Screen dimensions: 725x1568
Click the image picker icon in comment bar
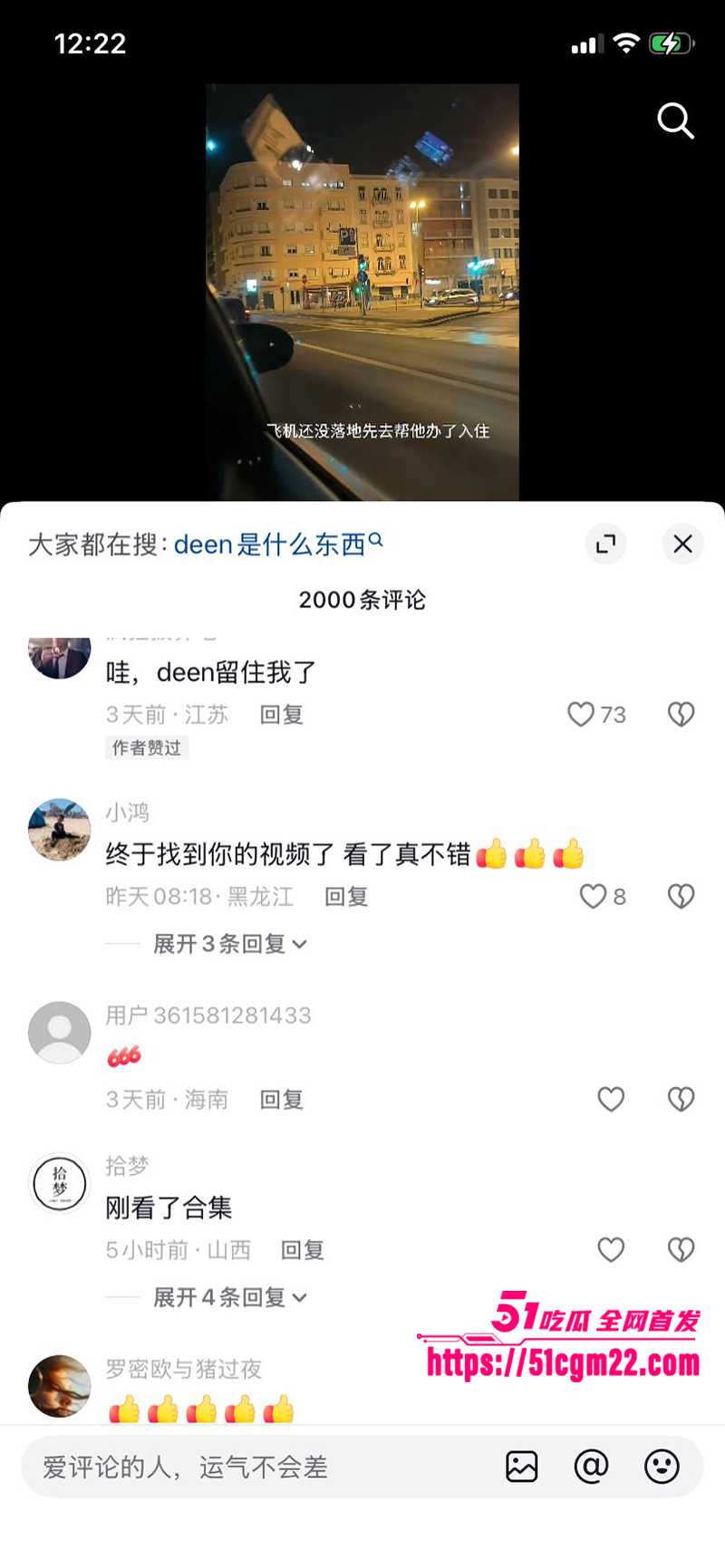[x=521, y=1467]
